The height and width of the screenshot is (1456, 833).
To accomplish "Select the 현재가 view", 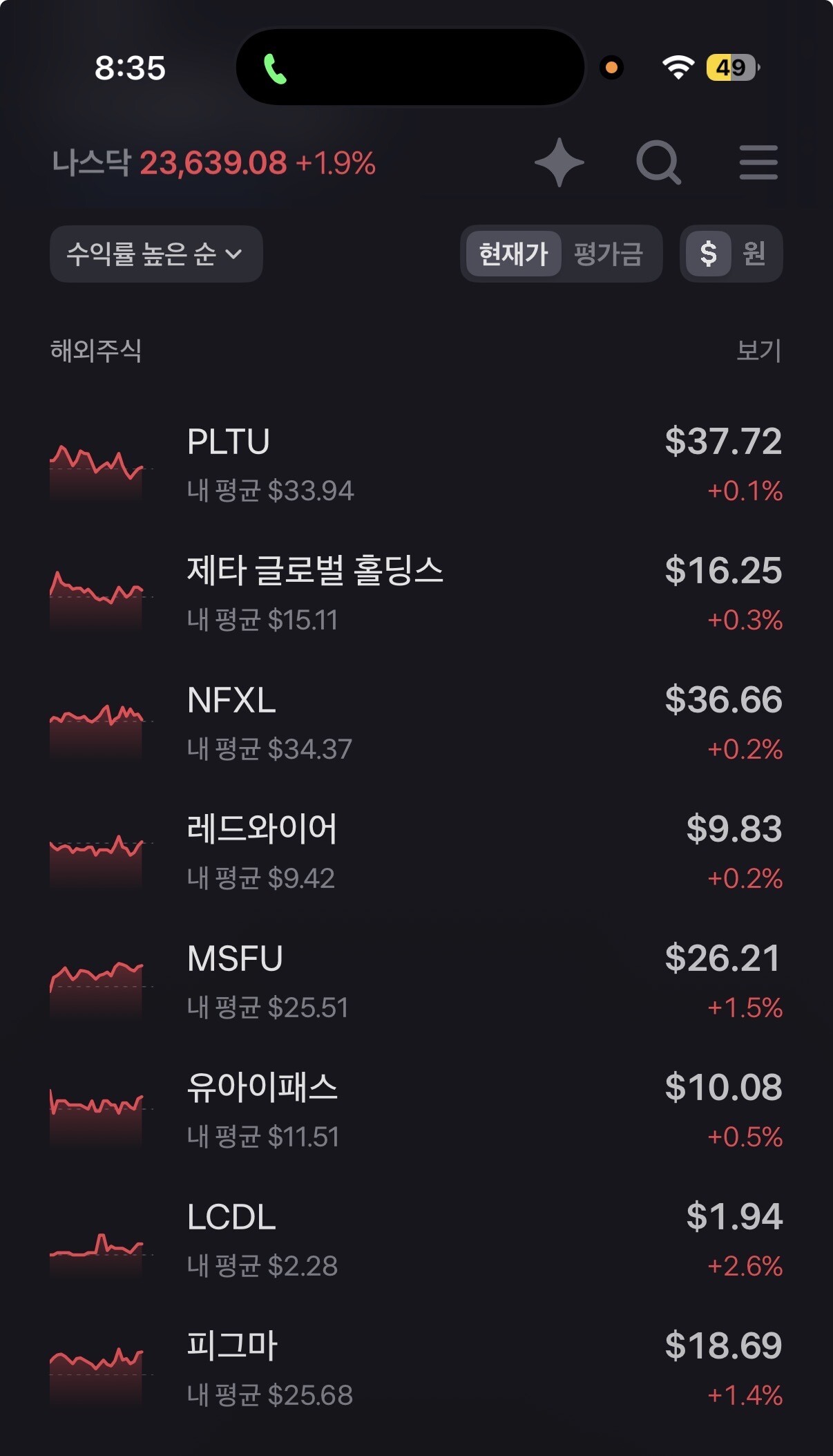I will [513, 254].
